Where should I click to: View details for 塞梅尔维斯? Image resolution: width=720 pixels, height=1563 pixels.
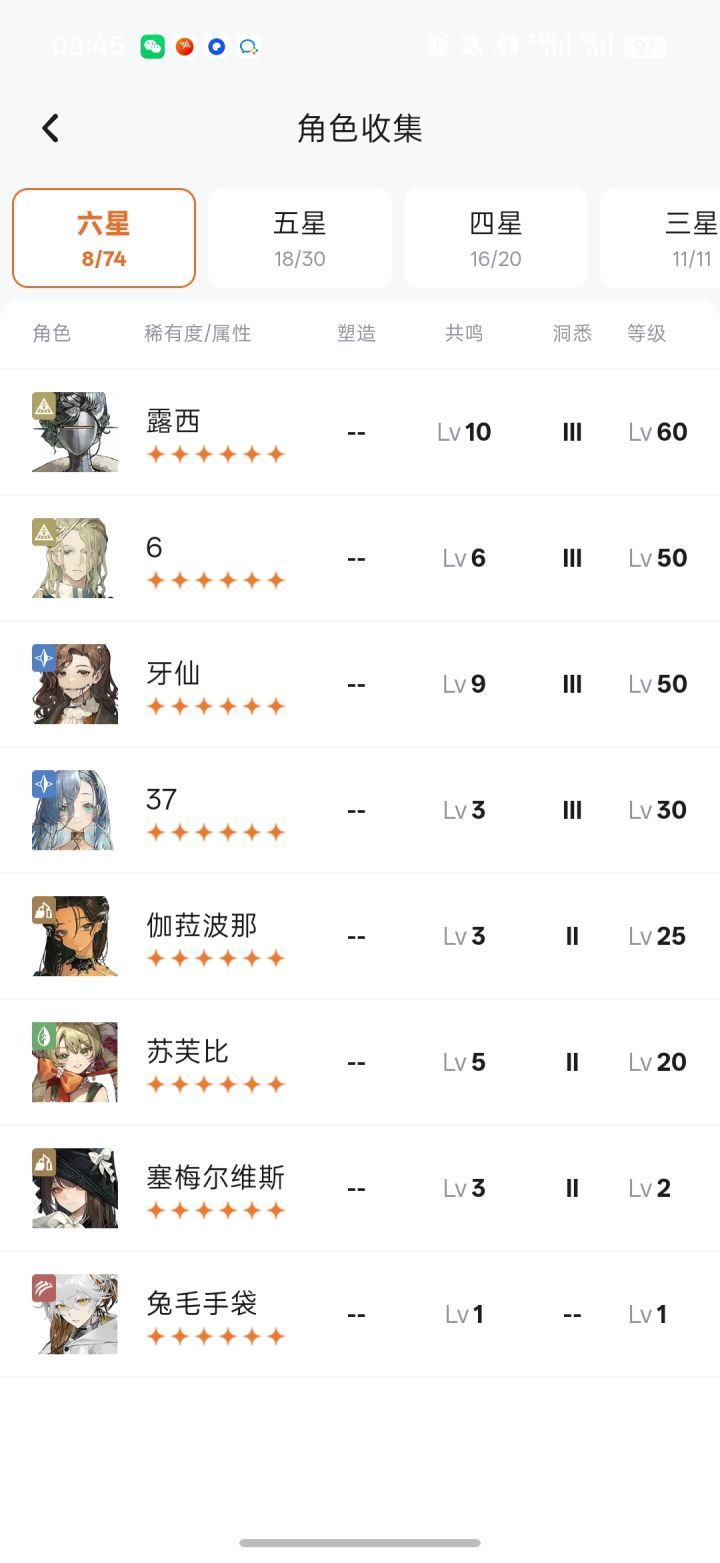click(360, 1188)
